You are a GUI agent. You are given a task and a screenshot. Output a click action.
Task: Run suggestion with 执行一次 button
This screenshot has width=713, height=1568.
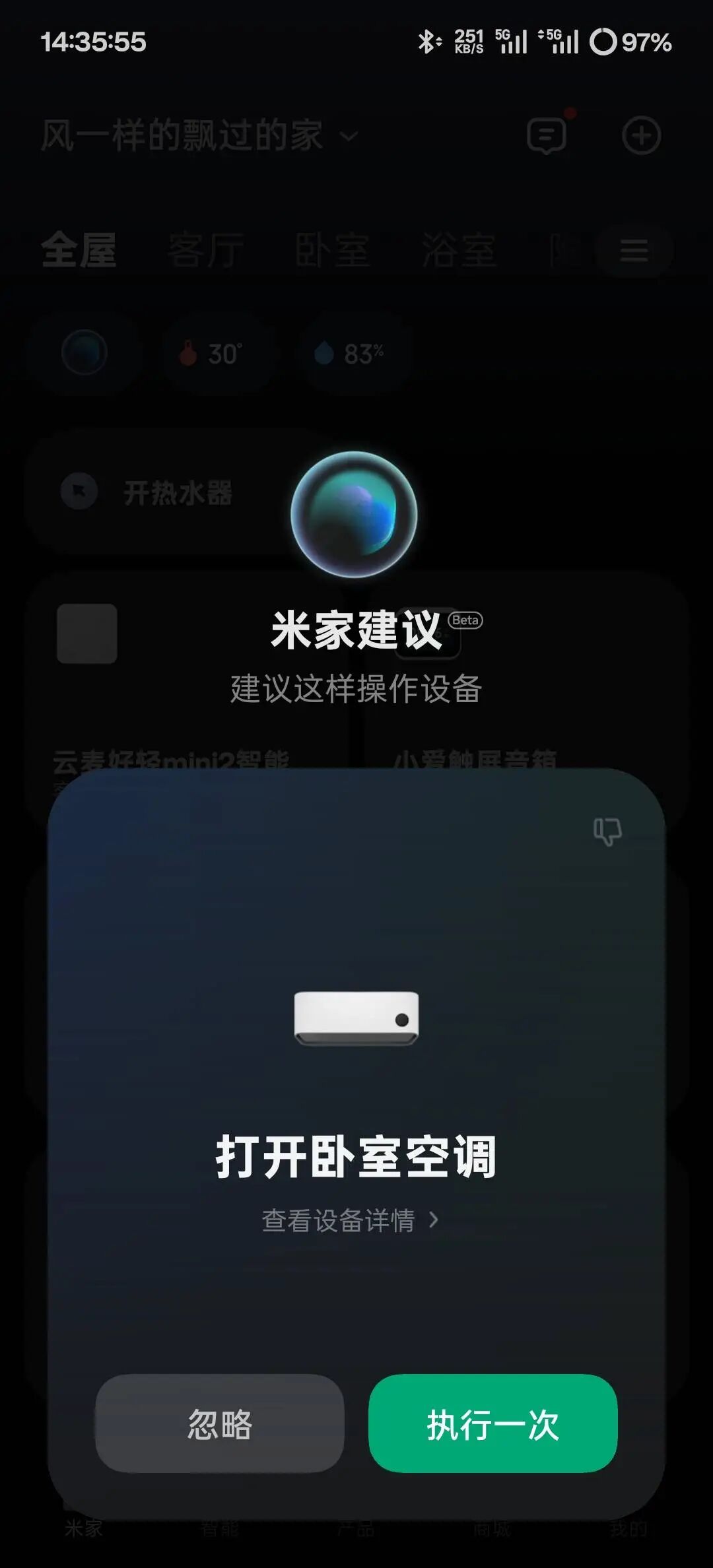point(492,1423)
